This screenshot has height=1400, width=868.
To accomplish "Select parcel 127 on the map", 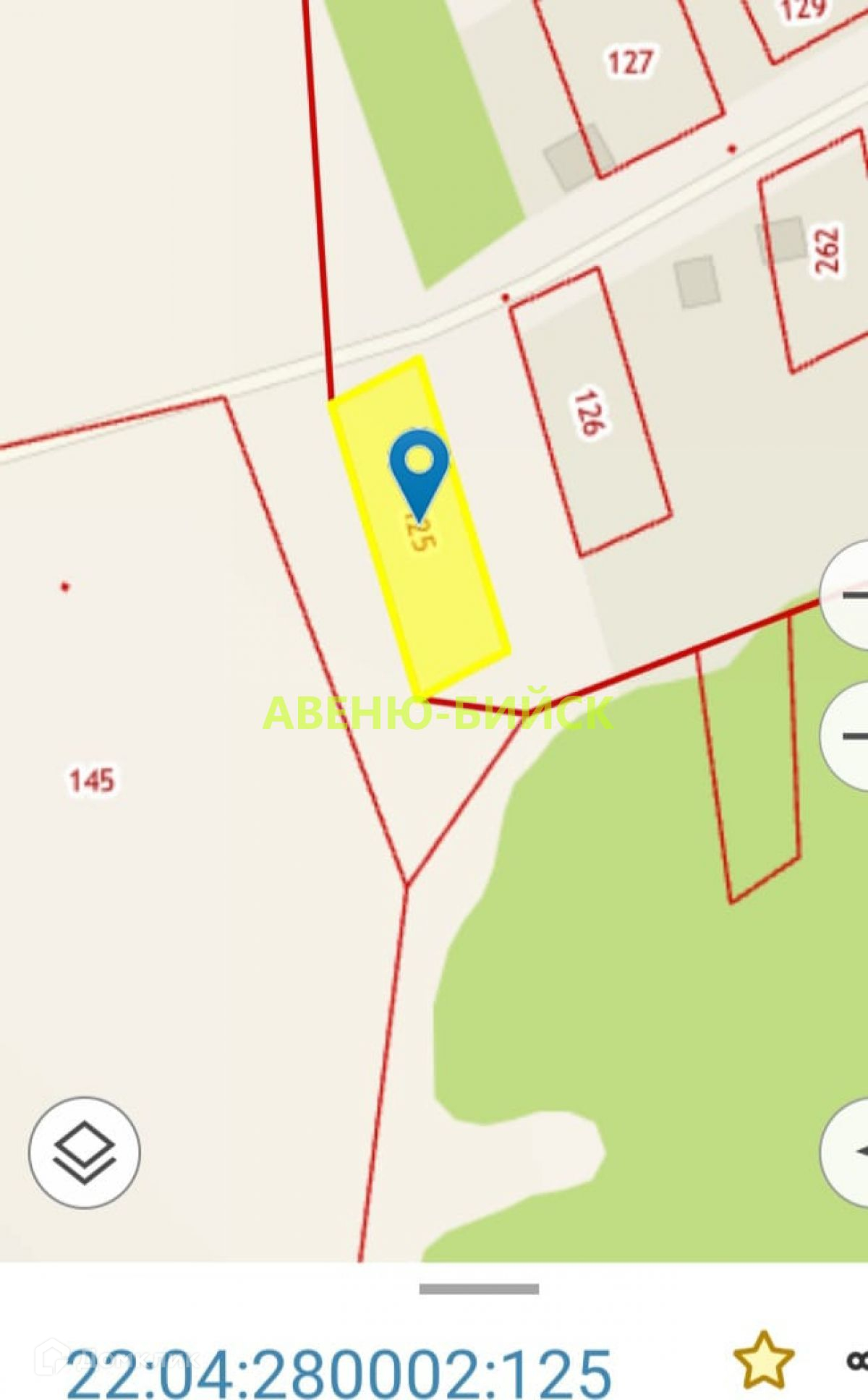I will (631, 63).
